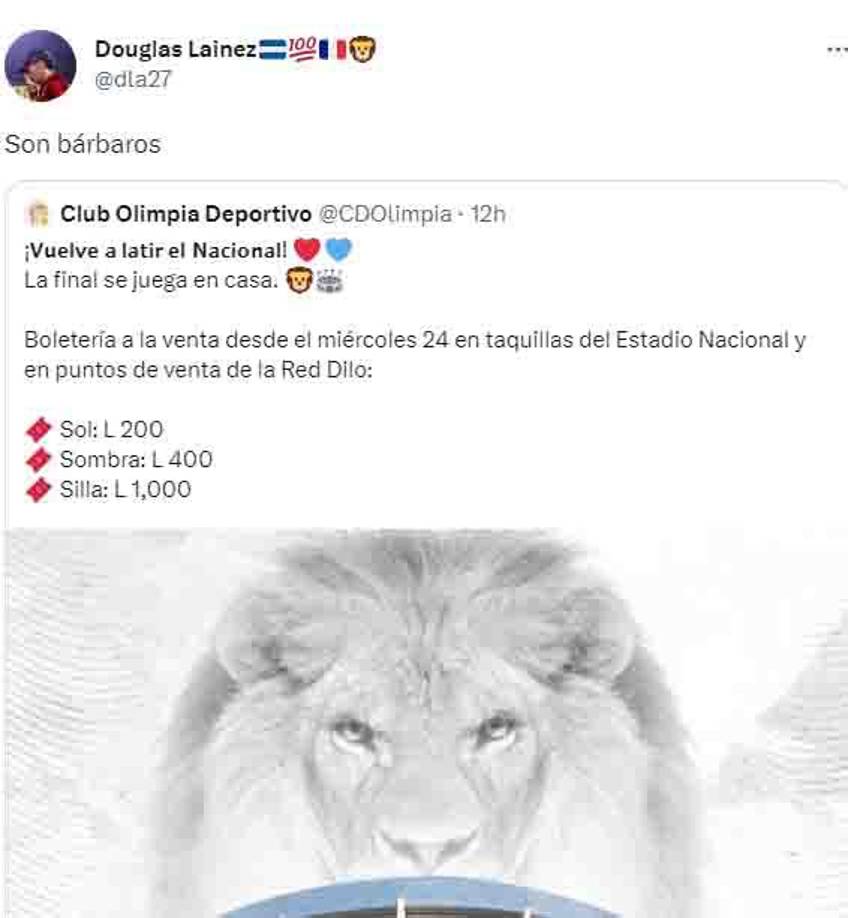Screen dimensions: 848x918
Task: Click the lion stadium image in the tweet
Action: tap(424, 720)
